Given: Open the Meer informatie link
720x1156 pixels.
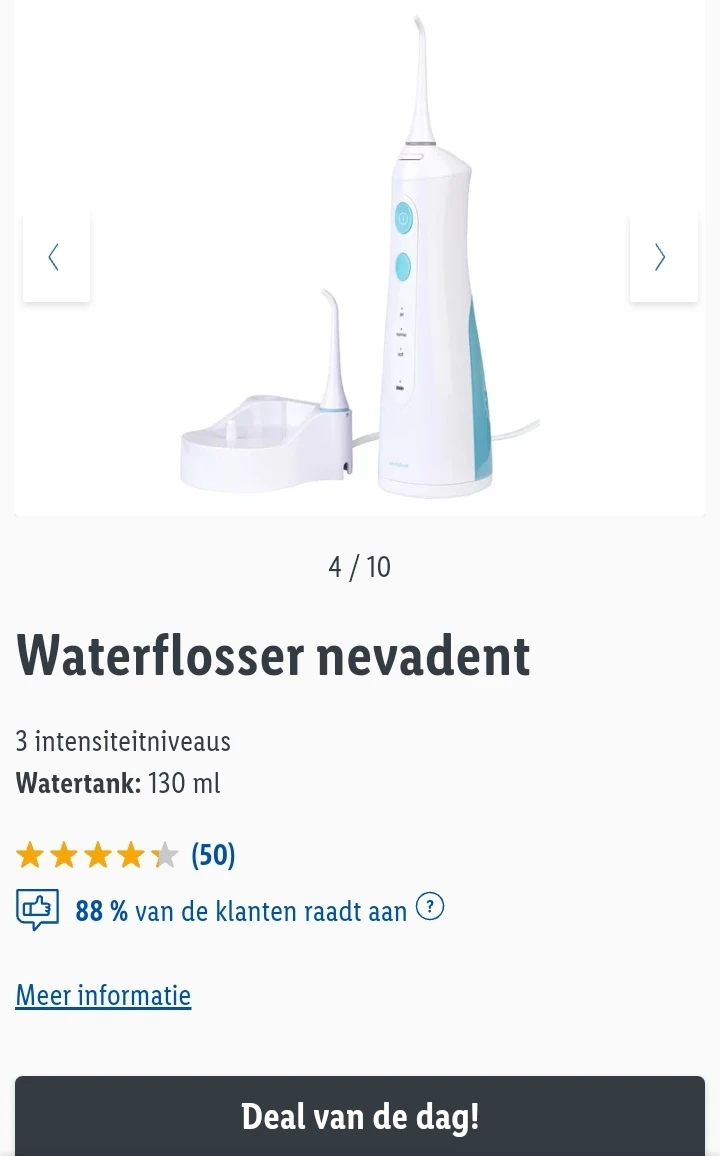Looking at the screenshot, I should point(103,995).
